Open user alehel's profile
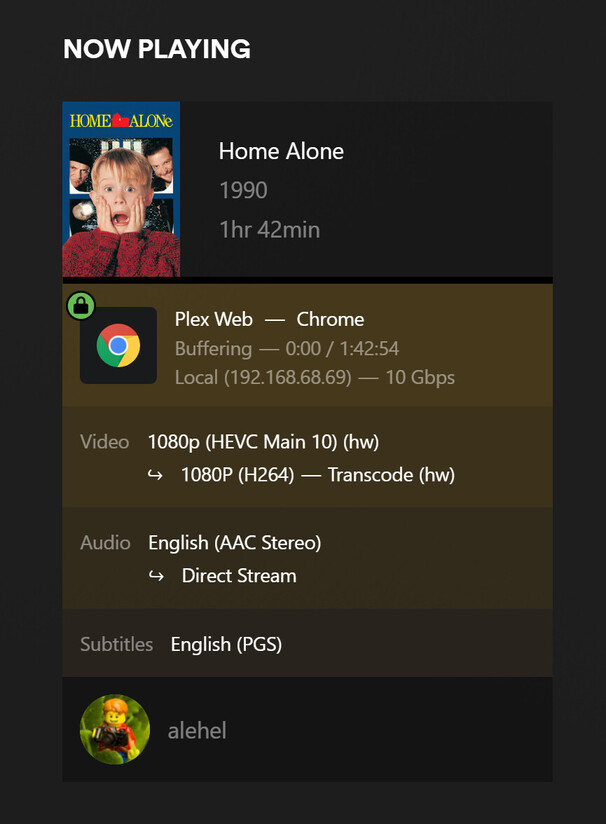 point(196,731)
